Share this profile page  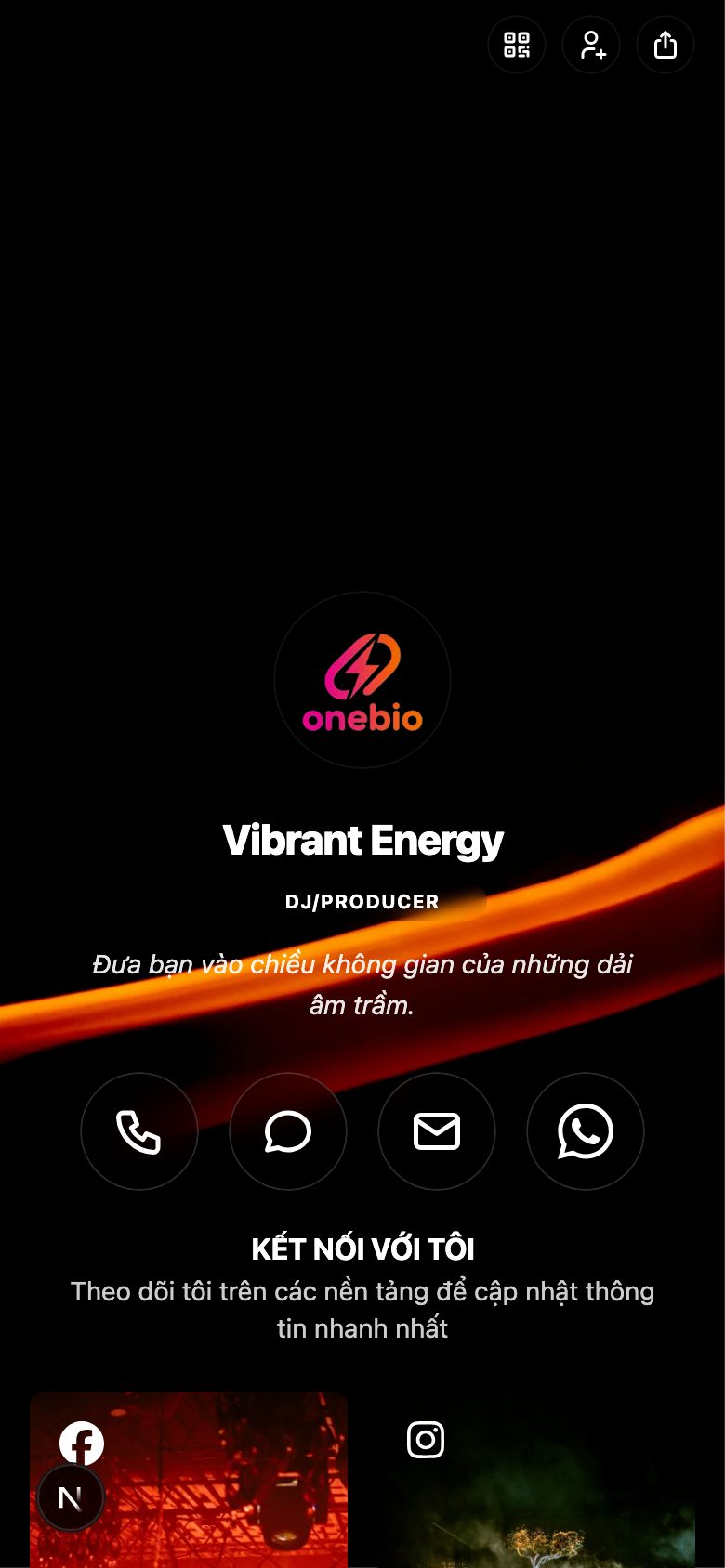(666, 45)
